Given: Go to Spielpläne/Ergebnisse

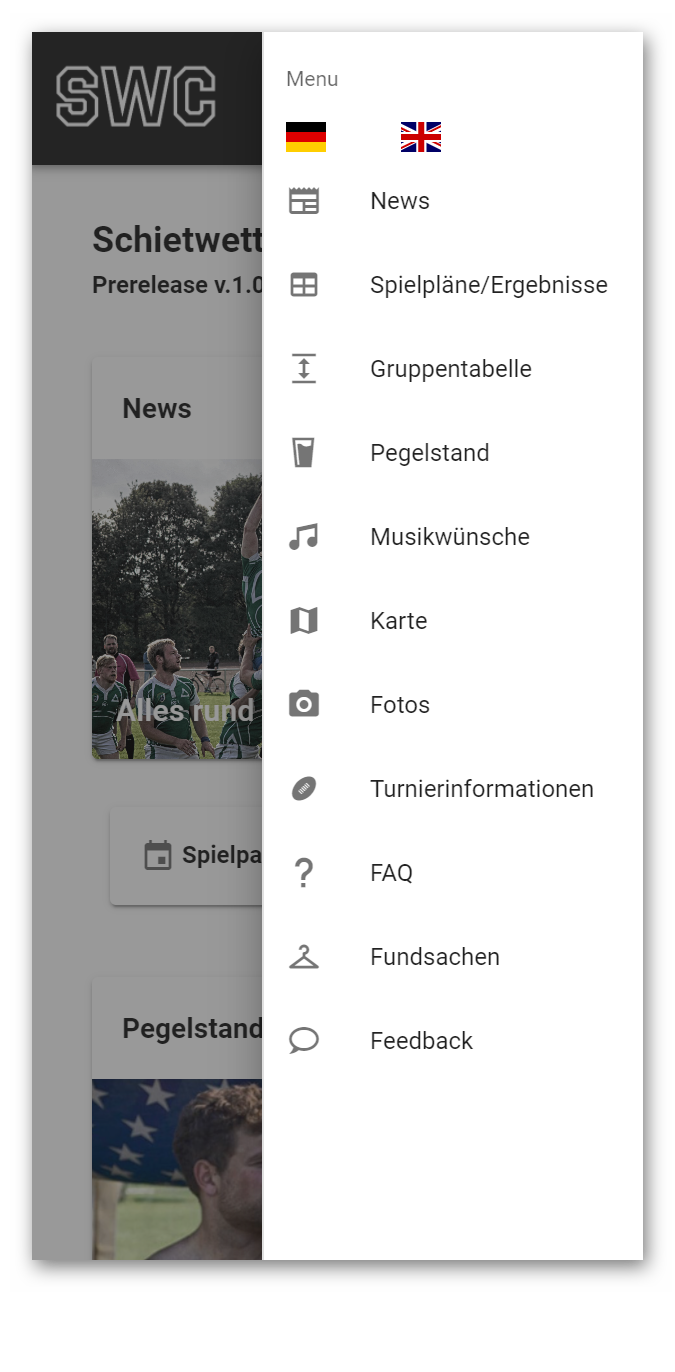Looking at the screenshot, I should pos(488,285).
